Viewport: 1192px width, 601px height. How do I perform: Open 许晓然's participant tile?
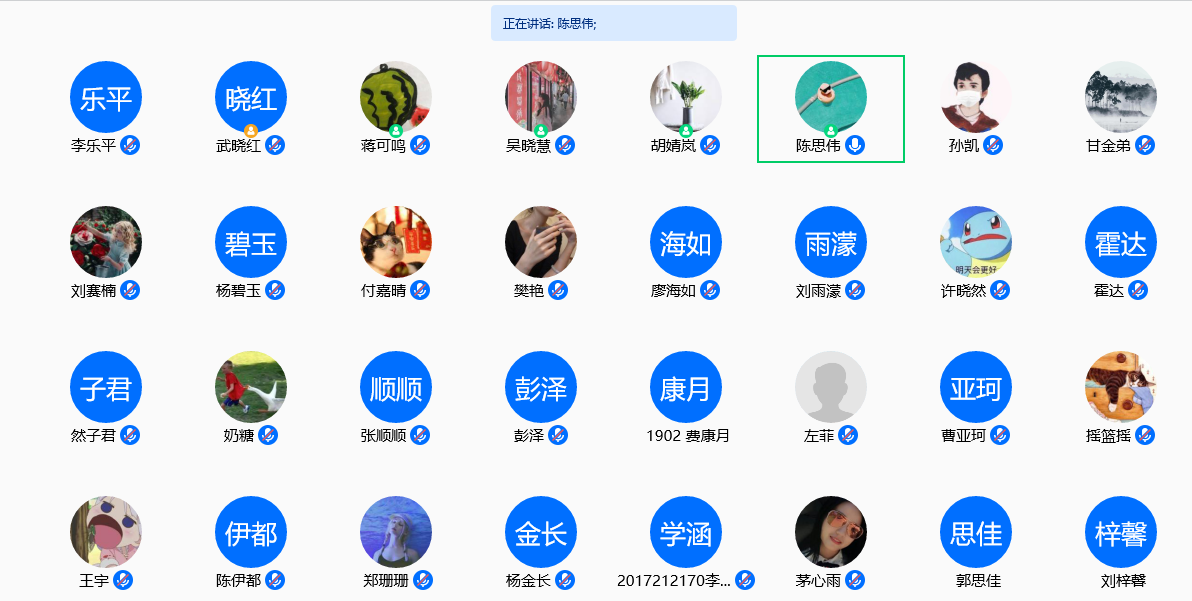976,242
